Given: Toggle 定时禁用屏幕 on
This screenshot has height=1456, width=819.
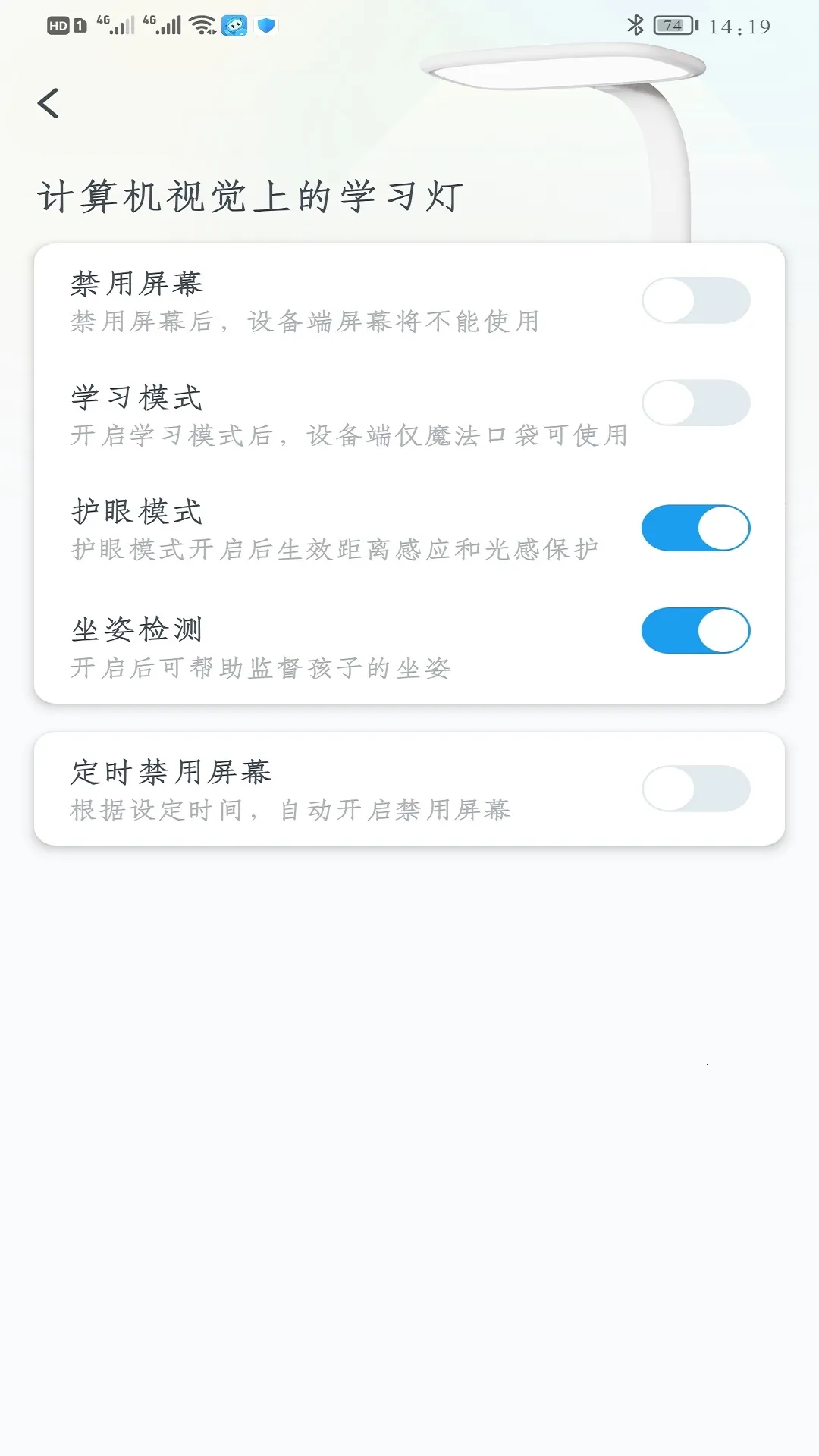Looking at the screenshot, I should point(695,789).
